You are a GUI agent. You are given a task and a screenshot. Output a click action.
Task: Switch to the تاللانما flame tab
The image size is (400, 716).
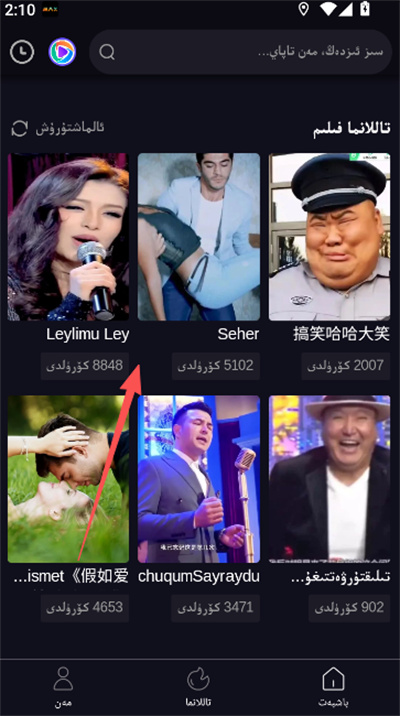click(199, 686)
